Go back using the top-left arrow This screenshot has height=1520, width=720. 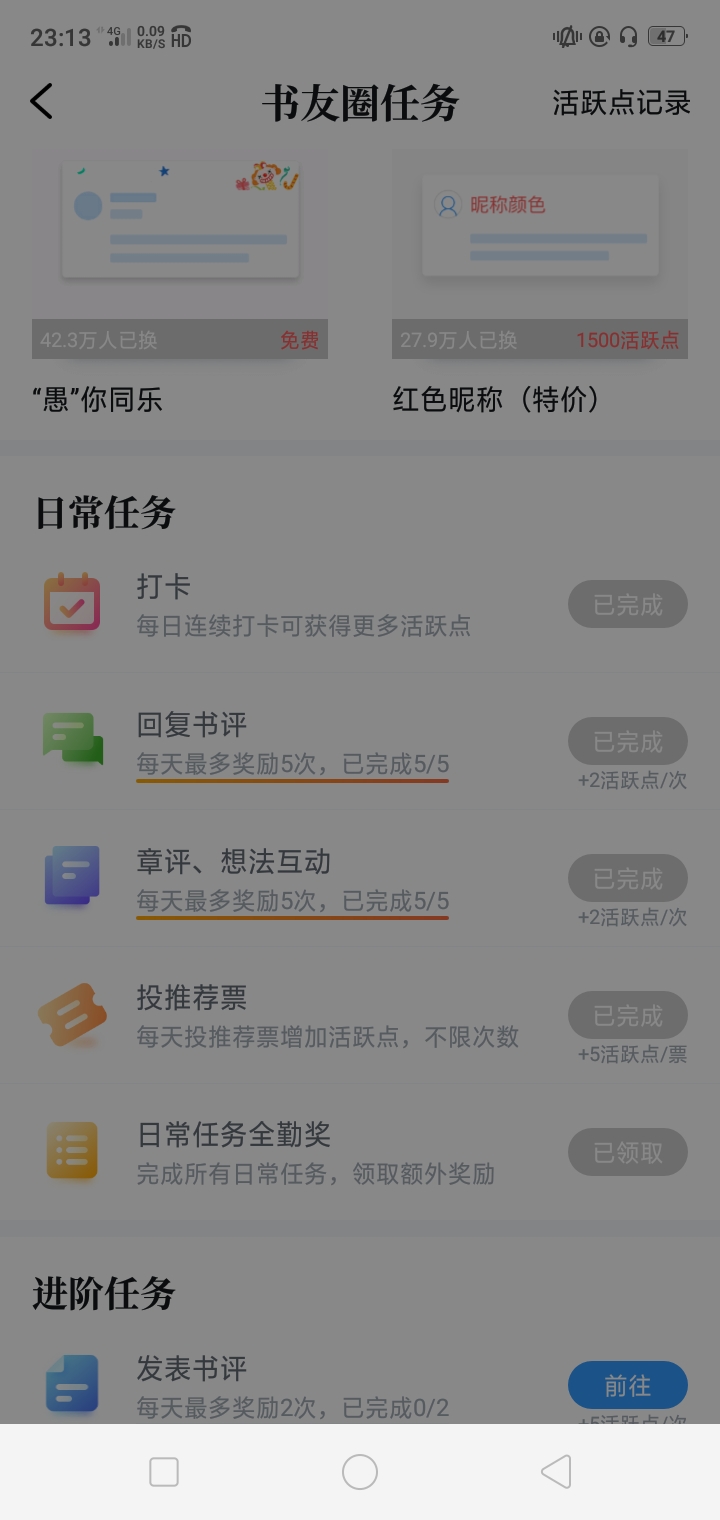[x=41, y=102]
